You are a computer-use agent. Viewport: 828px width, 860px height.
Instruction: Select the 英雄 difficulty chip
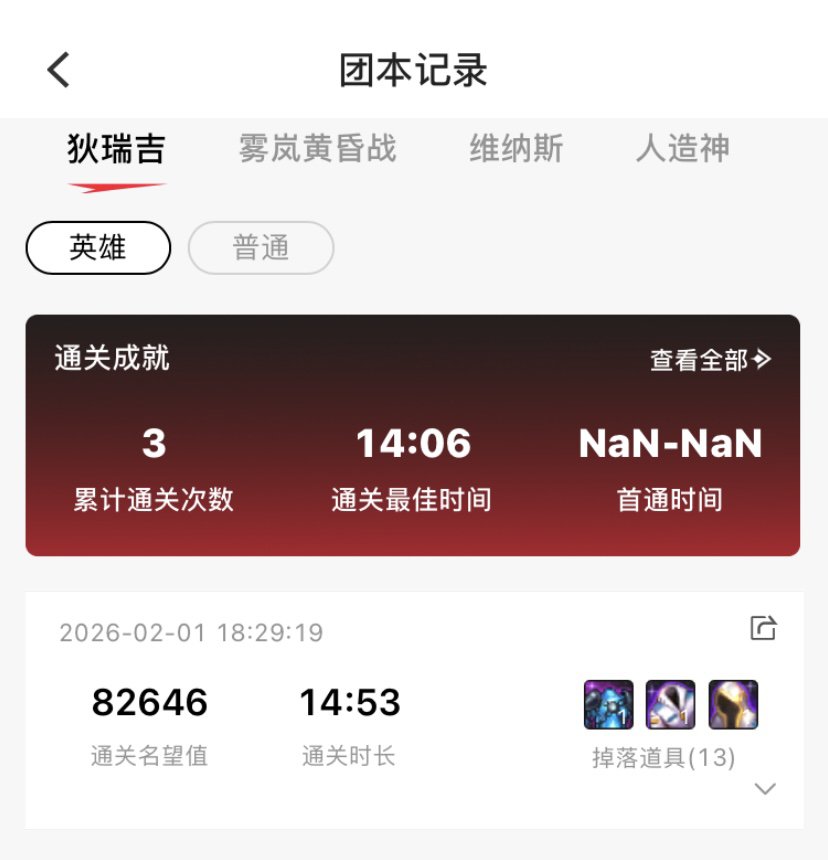coord(98,248)
